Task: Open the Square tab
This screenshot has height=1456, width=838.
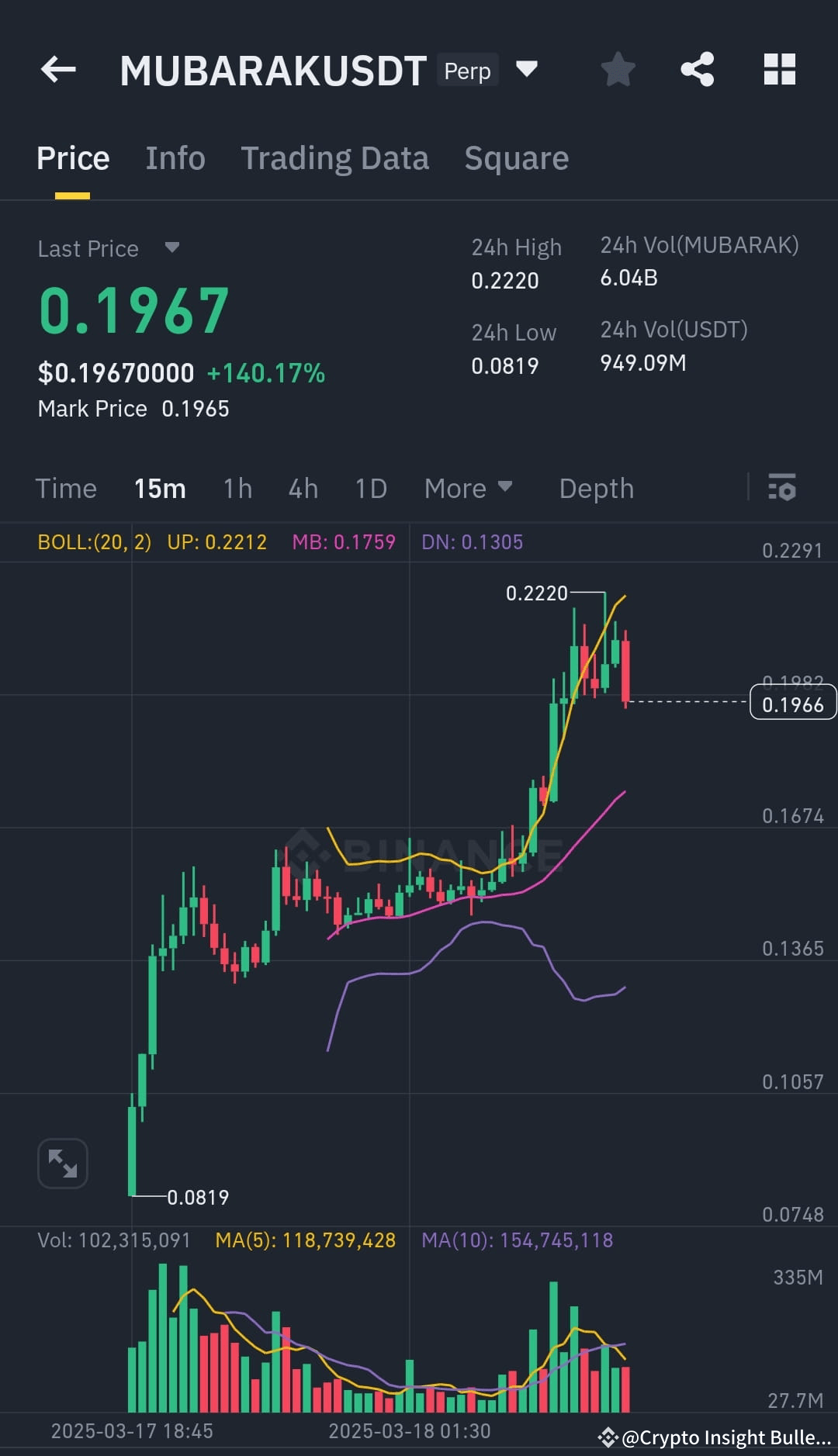Action: point(516,157)
